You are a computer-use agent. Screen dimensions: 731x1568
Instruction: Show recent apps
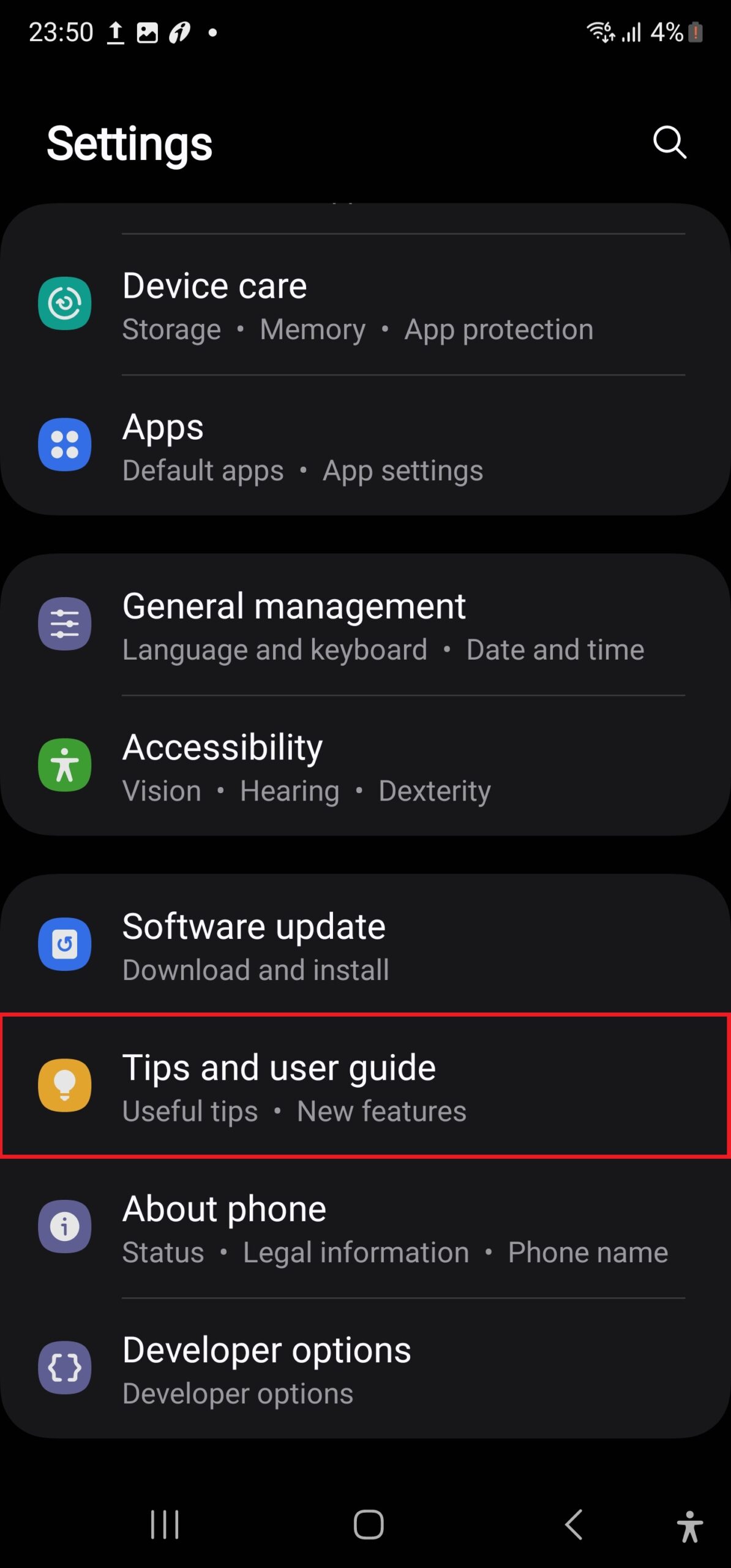pyautogui.click(x=165, y=1525)
